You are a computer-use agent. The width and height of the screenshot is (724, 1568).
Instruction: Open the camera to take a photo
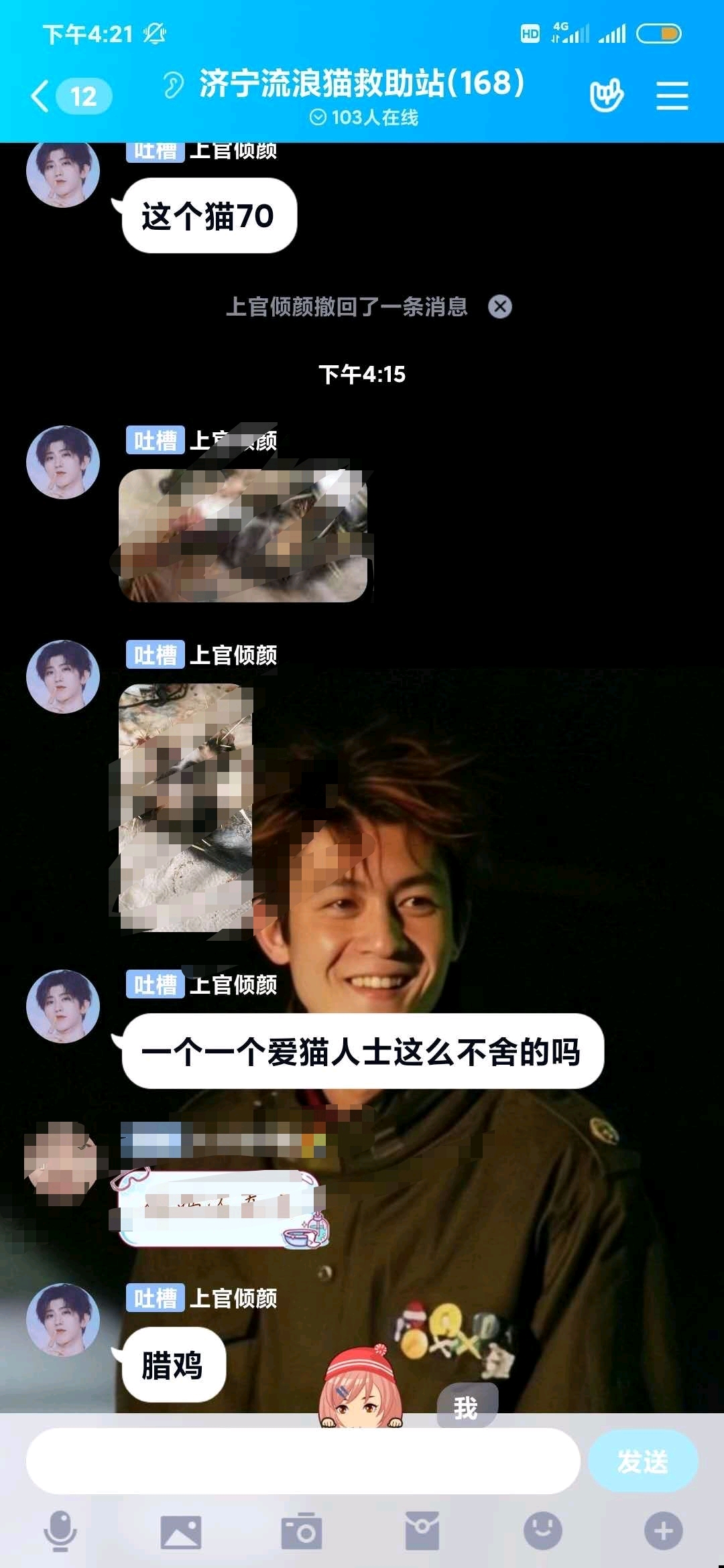coord(302,1531)
